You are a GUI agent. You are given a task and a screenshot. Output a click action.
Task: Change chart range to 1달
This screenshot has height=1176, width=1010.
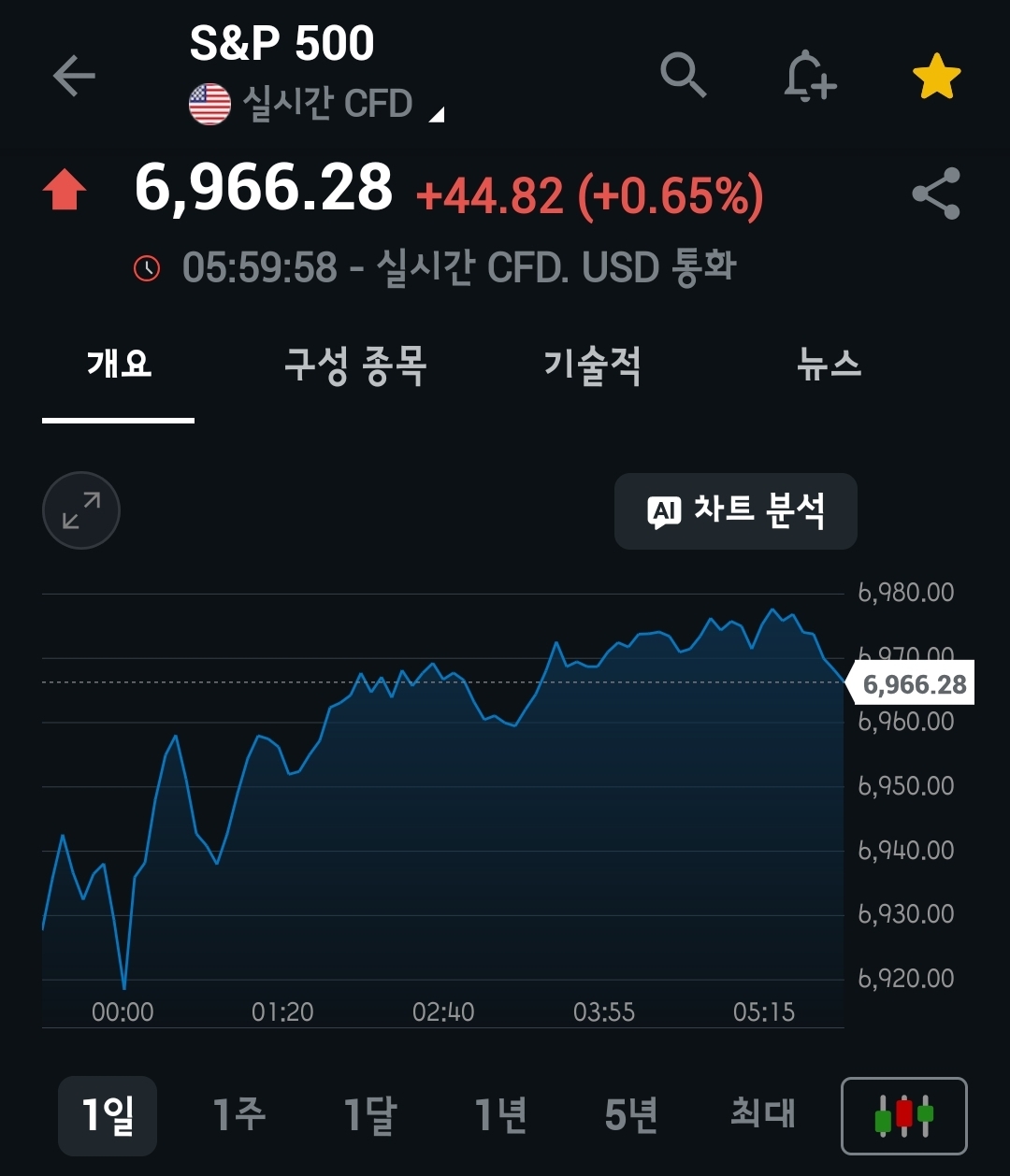point(369,1115)
